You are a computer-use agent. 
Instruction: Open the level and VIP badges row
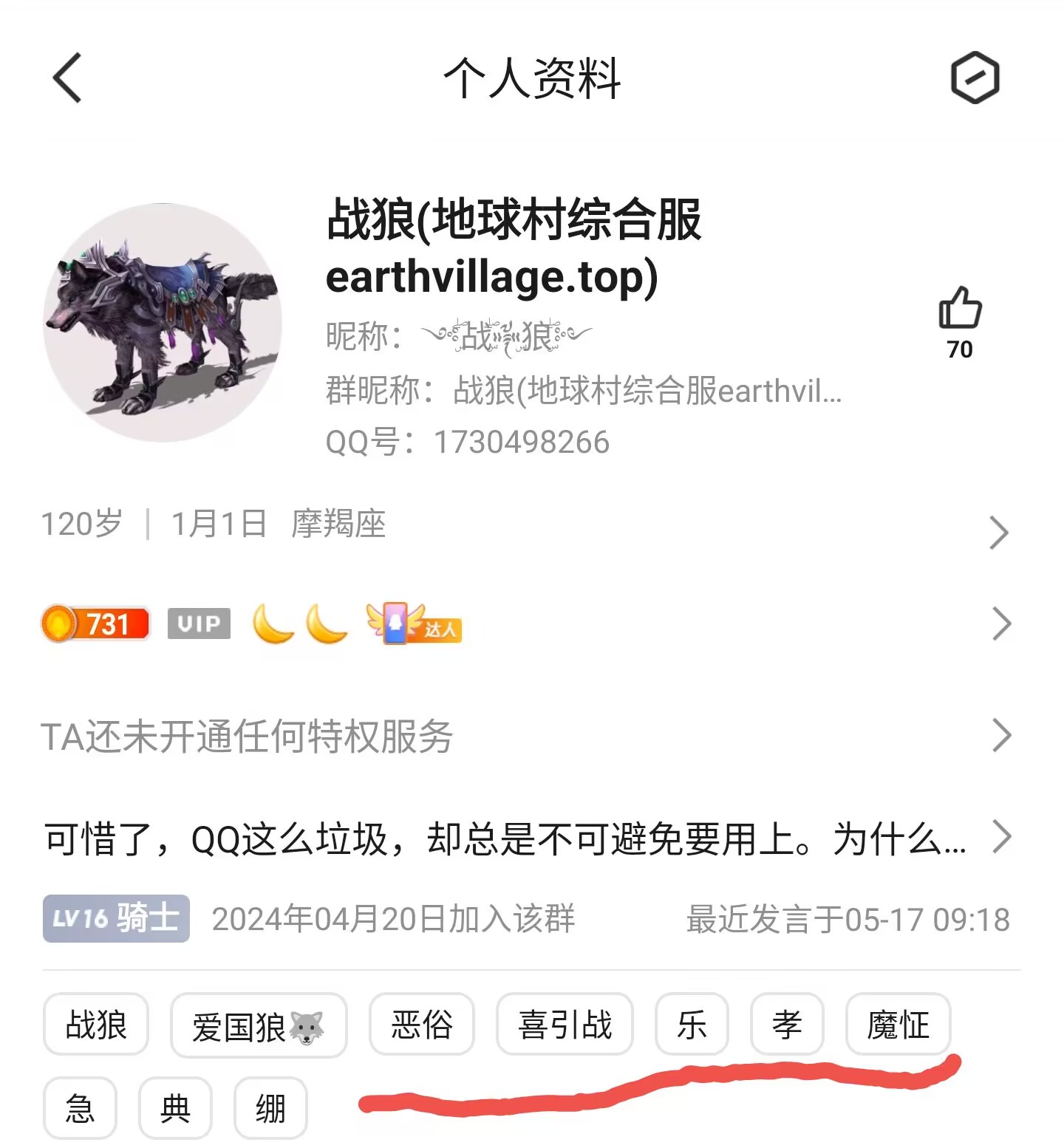[x=525, y=624]
